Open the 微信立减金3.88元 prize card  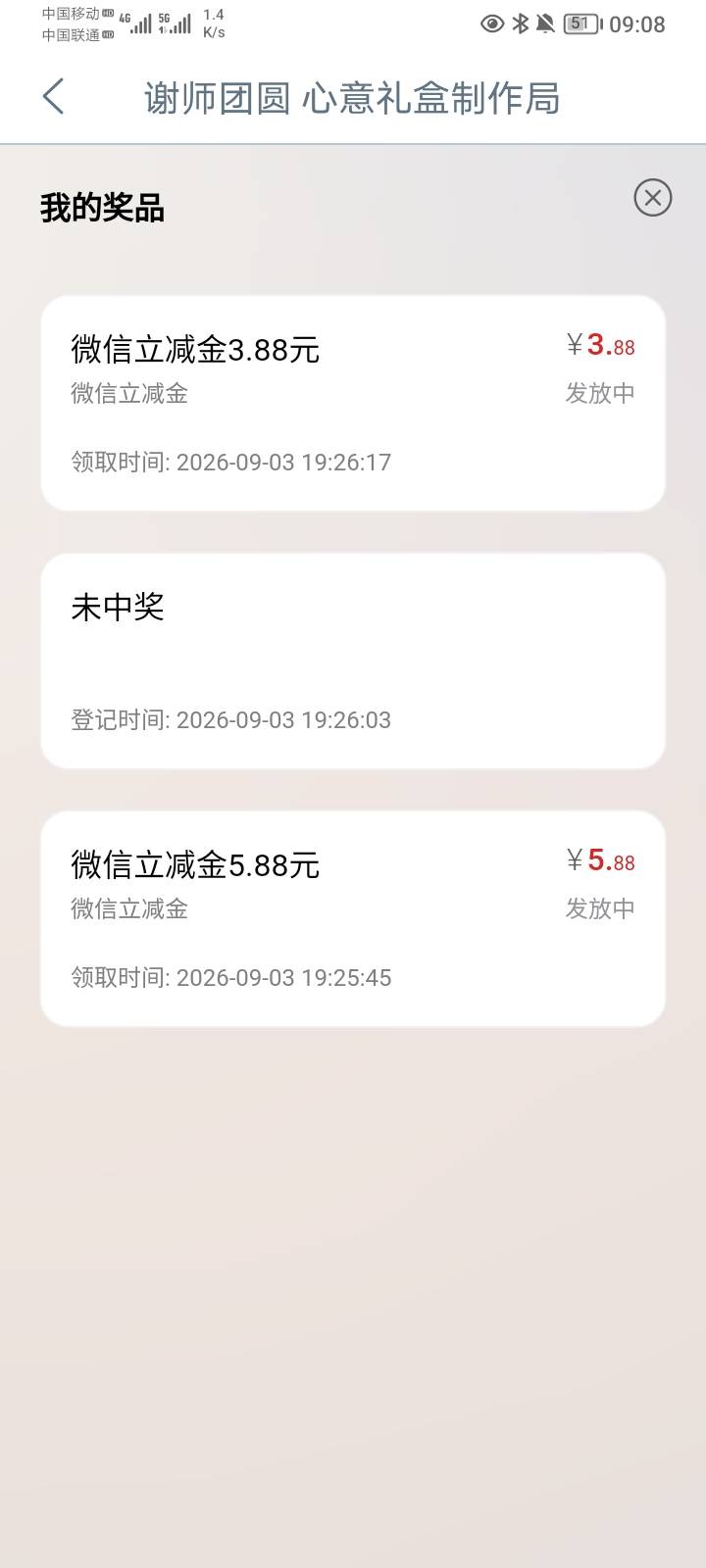[x=353, y=403]
